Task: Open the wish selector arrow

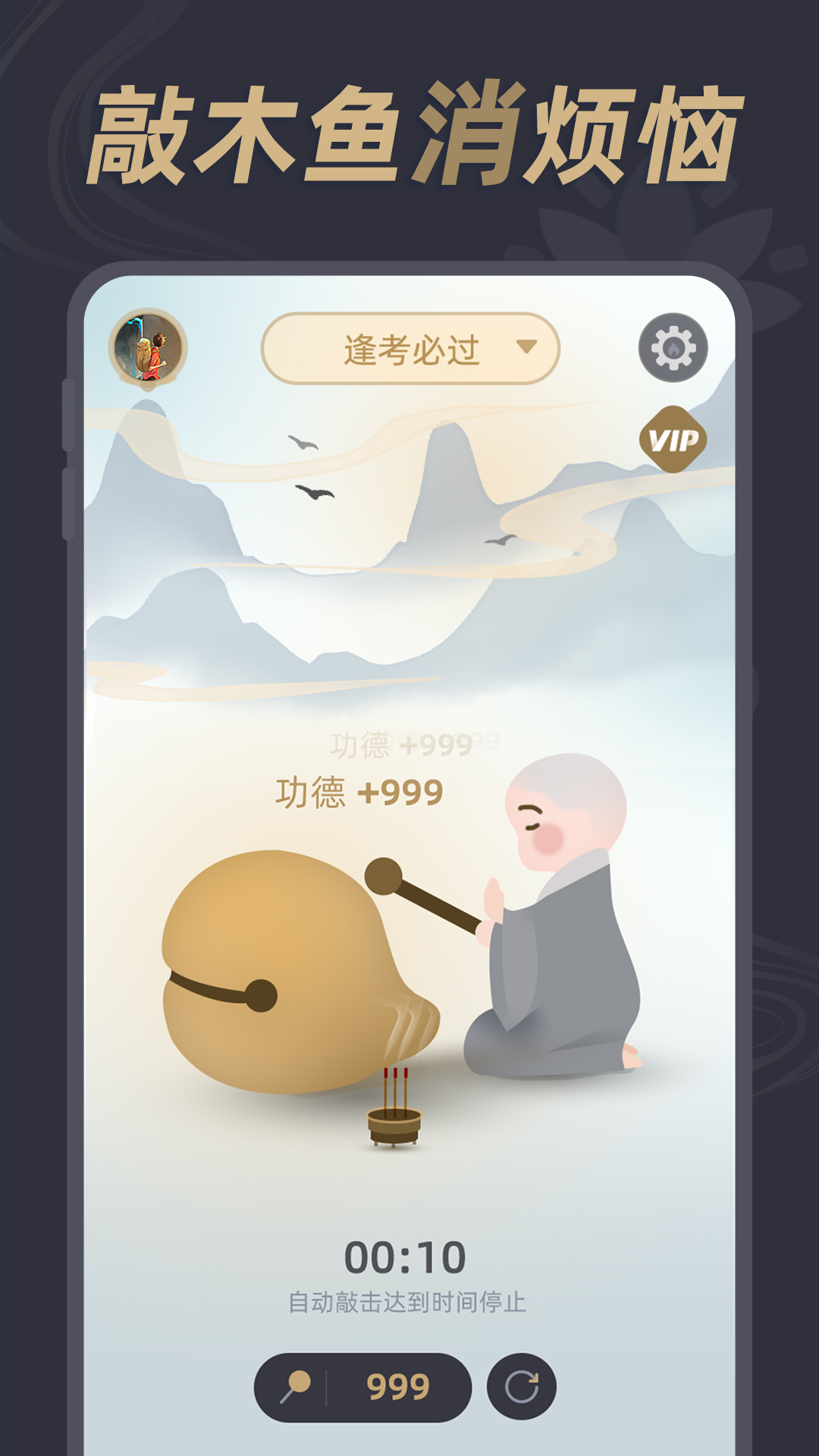Action: click(x=526, y=347)
